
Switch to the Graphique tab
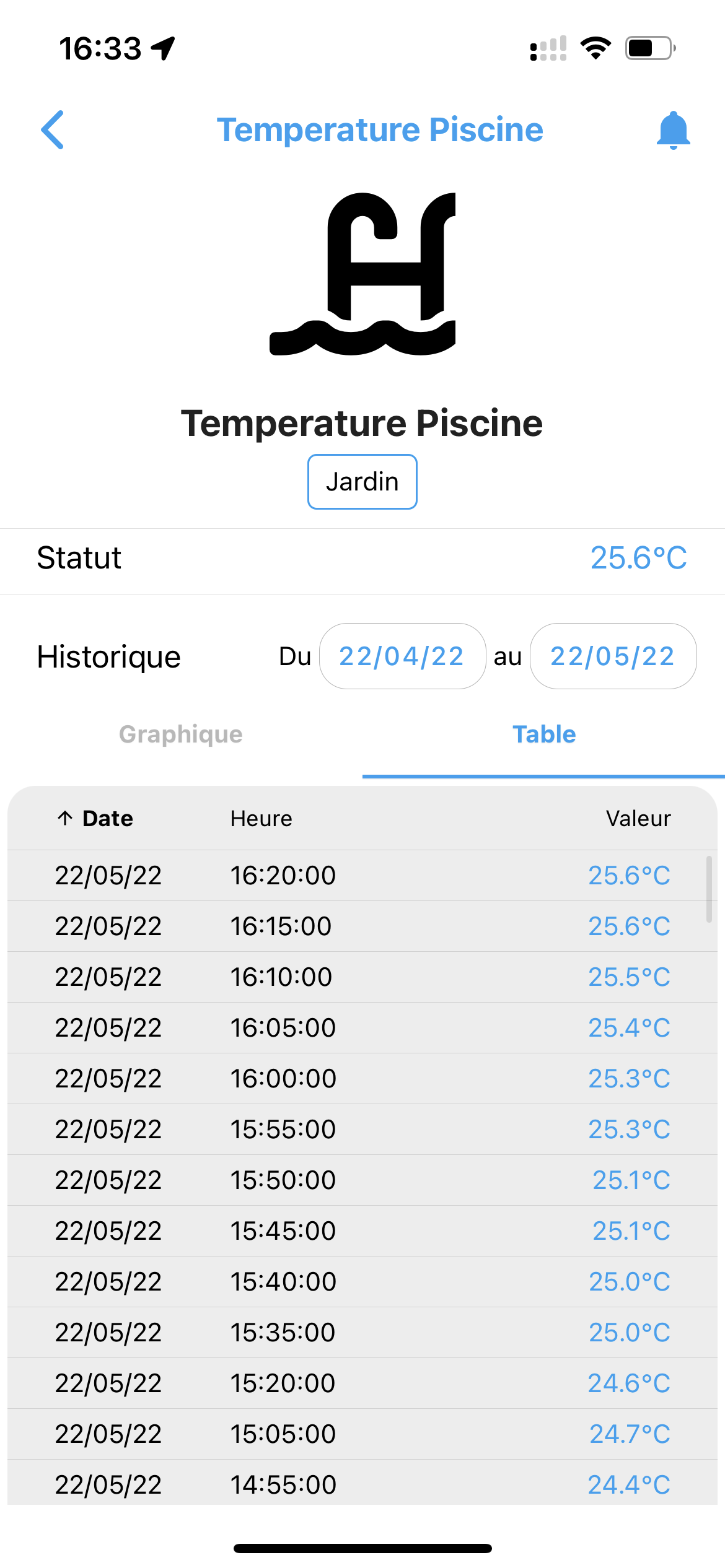pos(181,734)
